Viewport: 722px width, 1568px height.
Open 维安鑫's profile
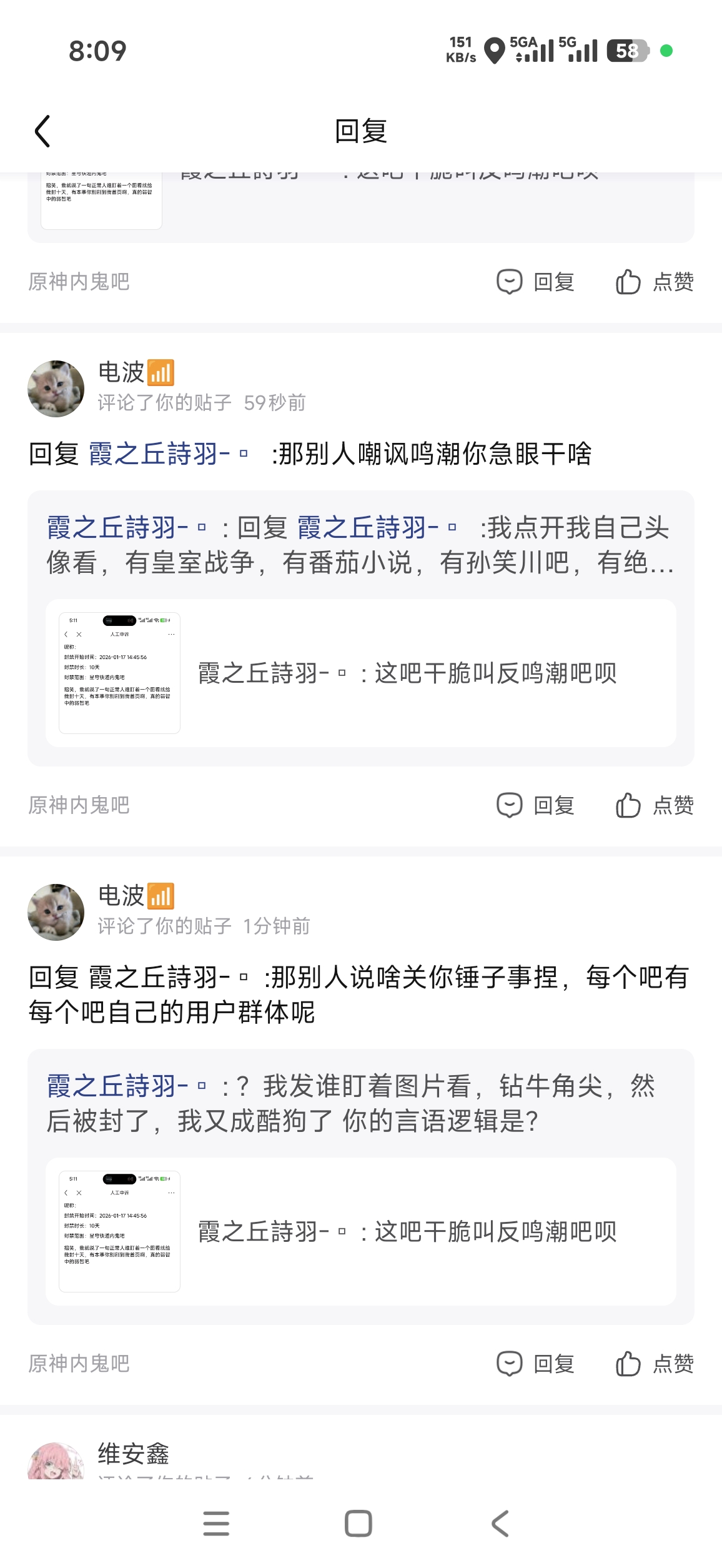(133, 1454)
